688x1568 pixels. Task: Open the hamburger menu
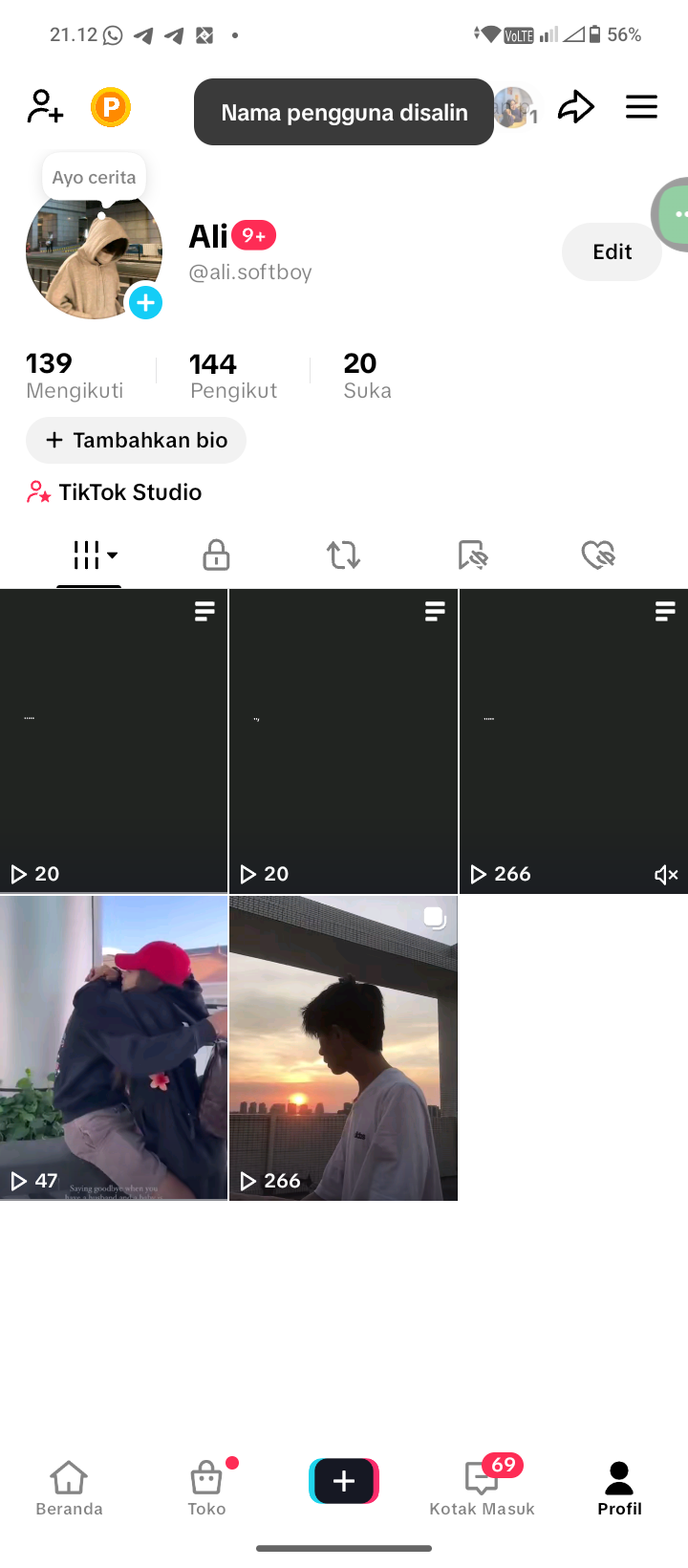[x=641, y=107]
